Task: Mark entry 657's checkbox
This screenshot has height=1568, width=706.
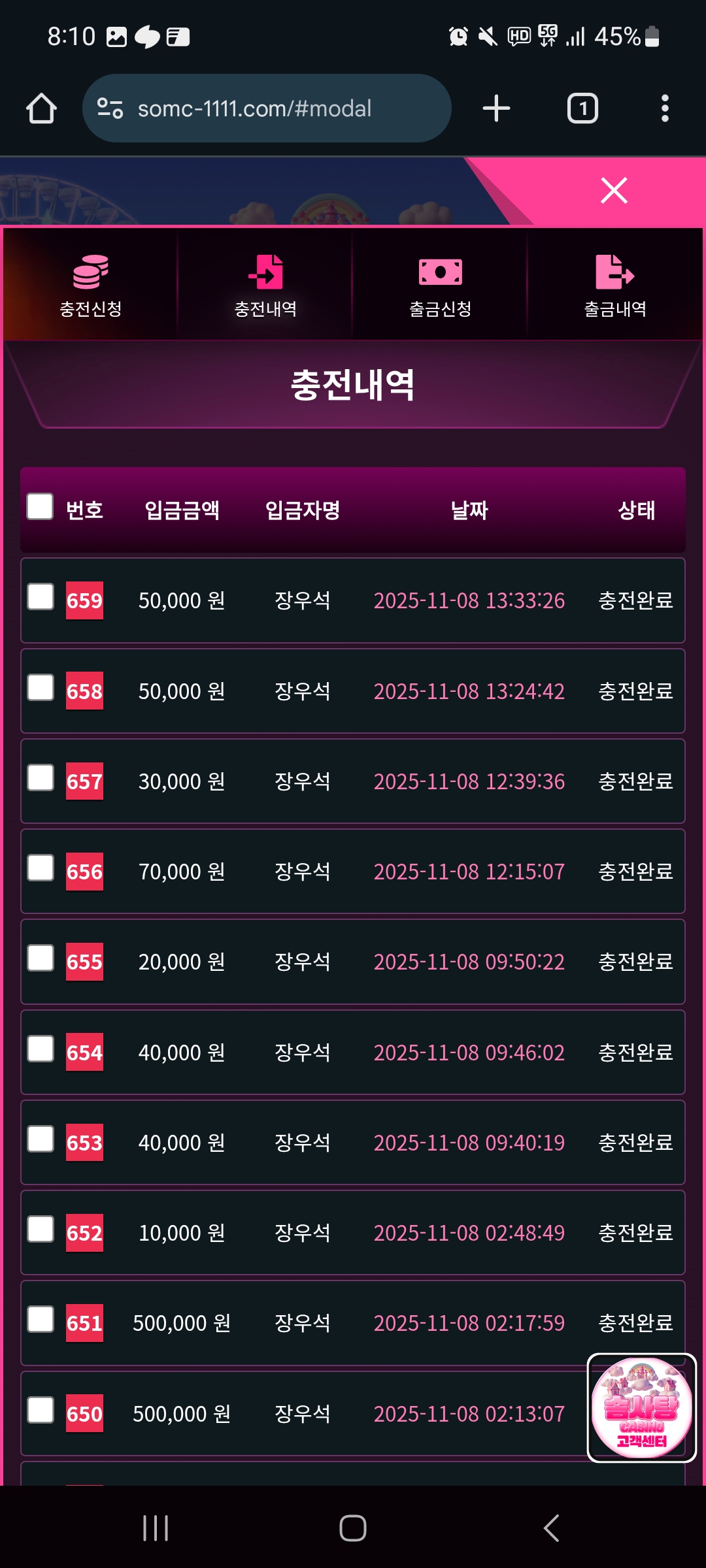Action: [41, 777]
